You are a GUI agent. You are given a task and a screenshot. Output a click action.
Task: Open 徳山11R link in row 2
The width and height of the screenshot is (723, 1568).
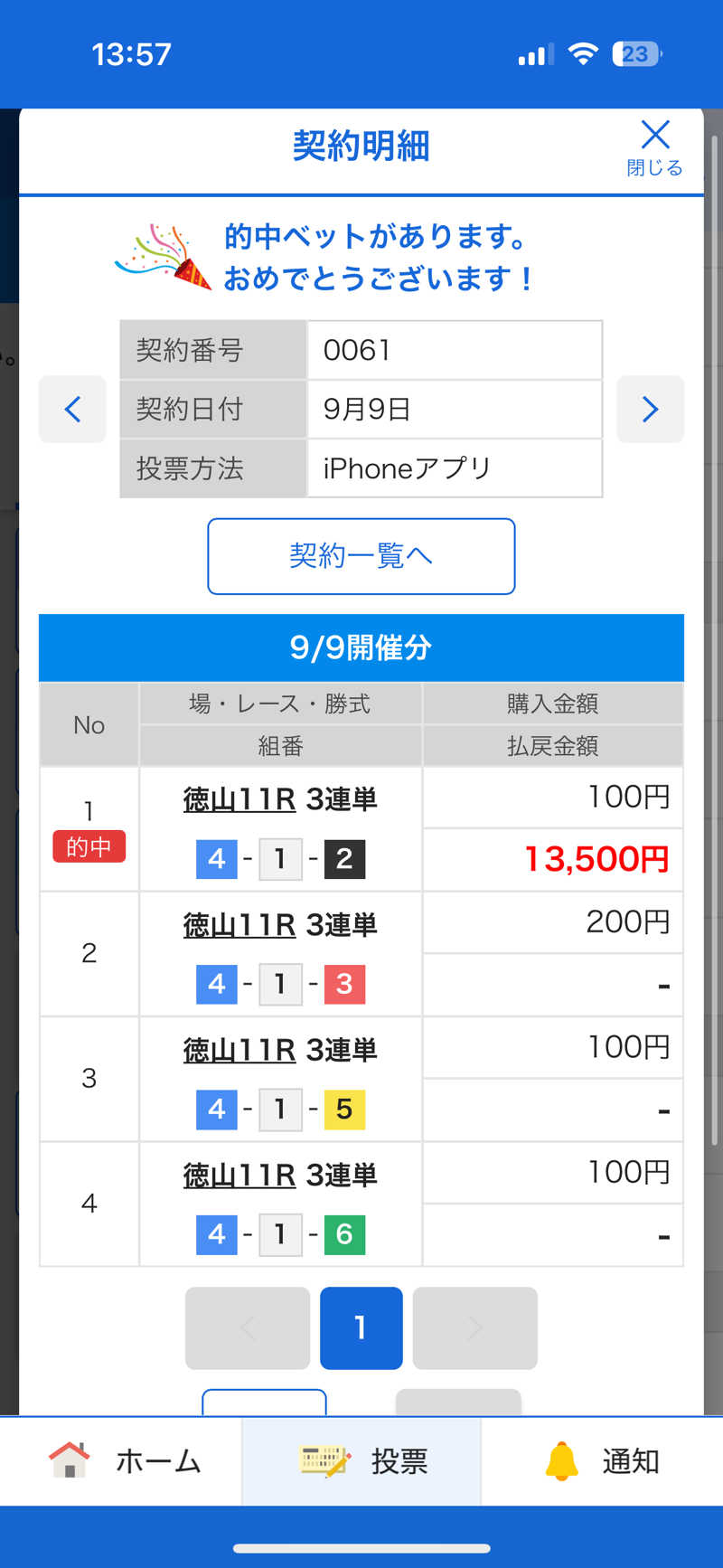point(239,925)
